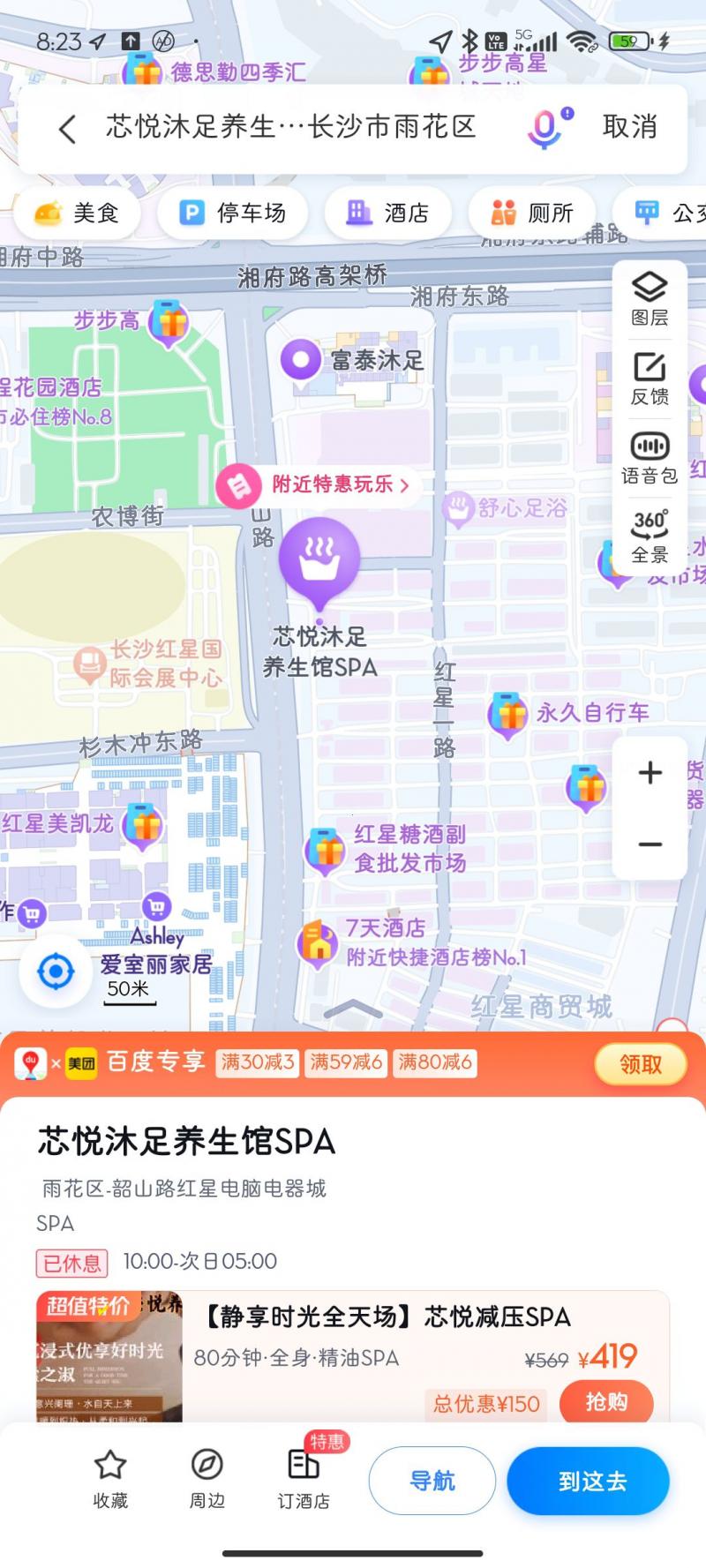The height and width of the screenshot is (1568, 706).
Task: Zoom in using the plus control
Action: (650, 772)
